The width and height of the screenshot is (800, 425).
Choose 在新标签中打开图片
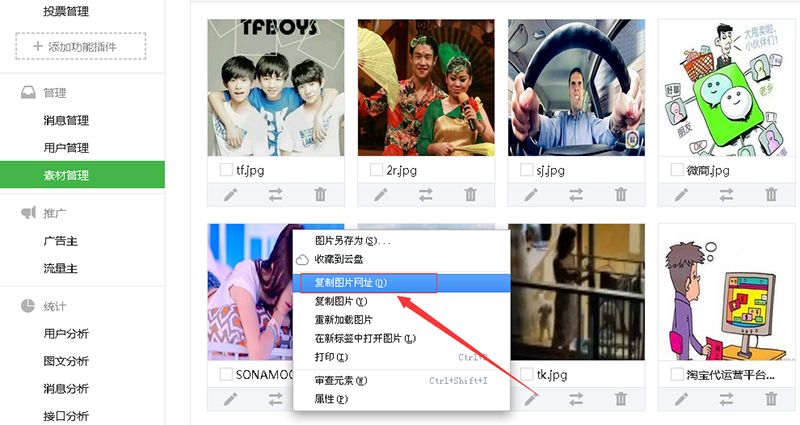pos(364,338)
